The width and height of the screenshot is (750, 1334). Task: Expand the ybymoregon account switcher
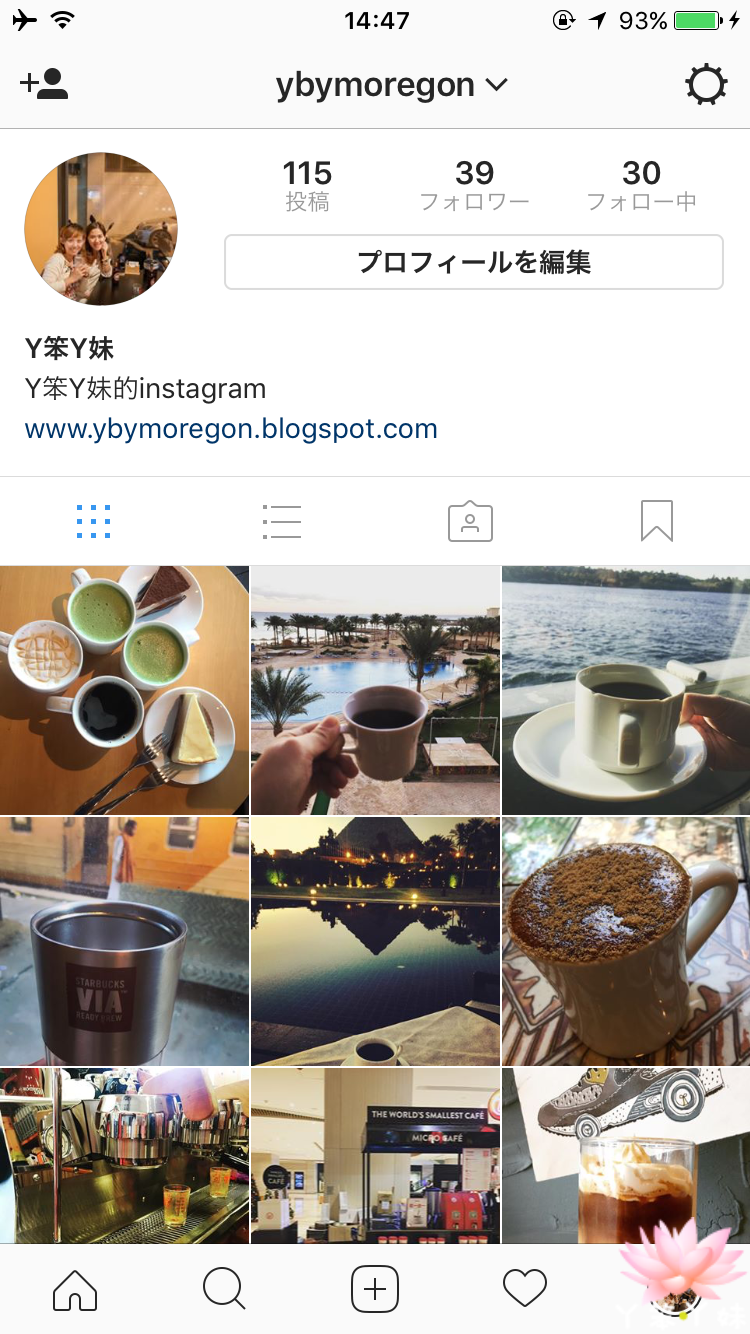pos(391,85)
